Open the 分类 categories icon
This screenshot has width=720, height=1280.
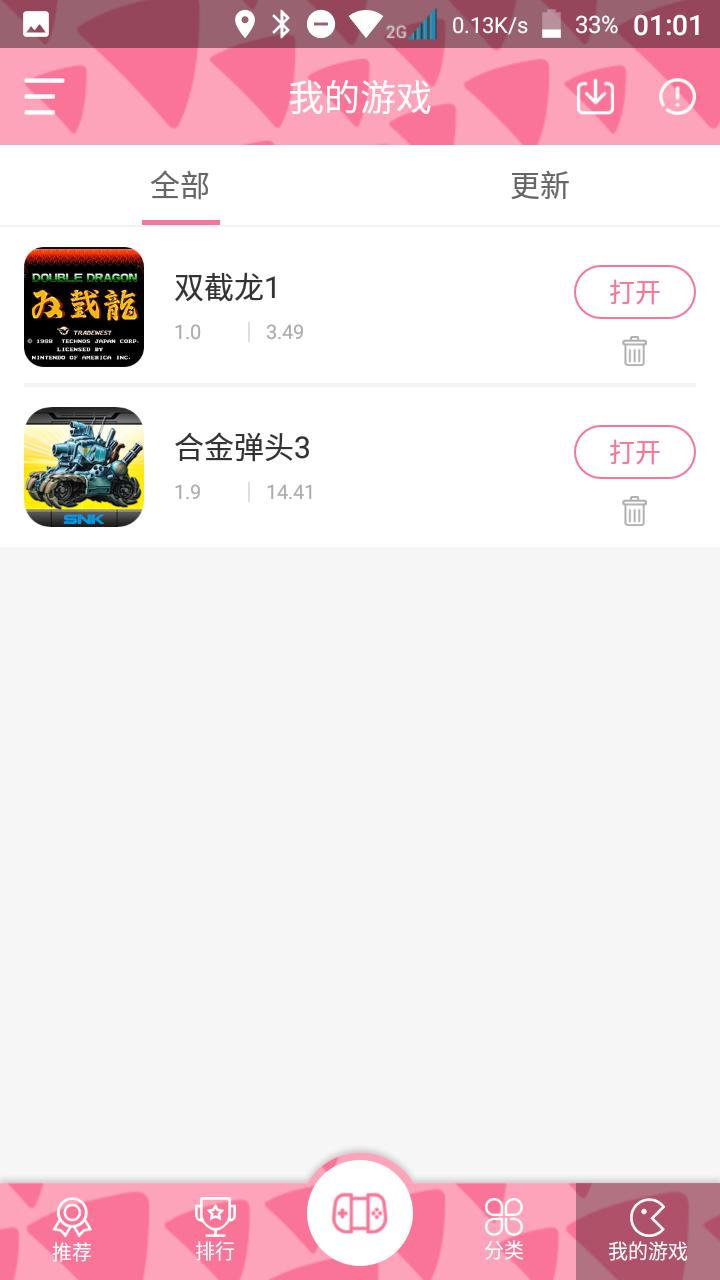click(503, 1228)
